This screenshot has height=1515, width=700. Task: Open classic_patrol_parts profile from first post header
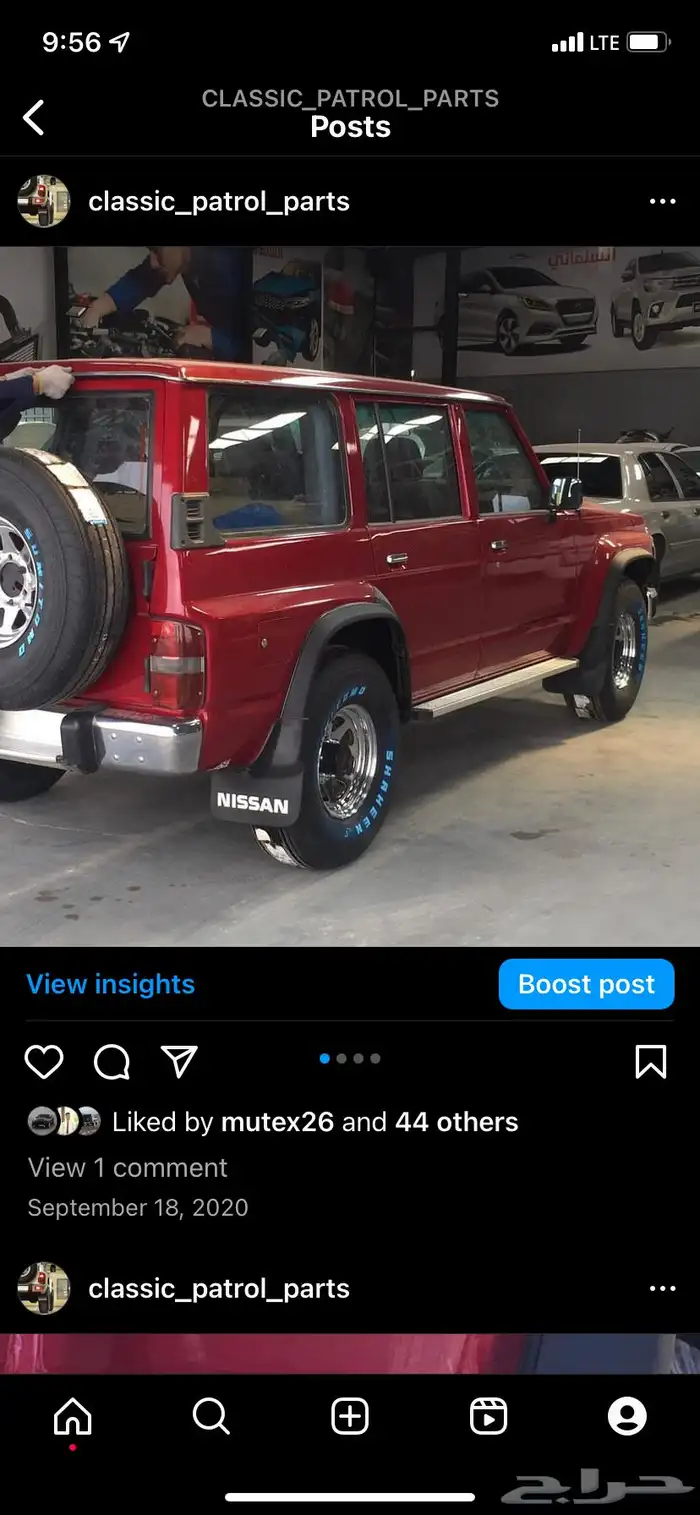coord(219,201)
